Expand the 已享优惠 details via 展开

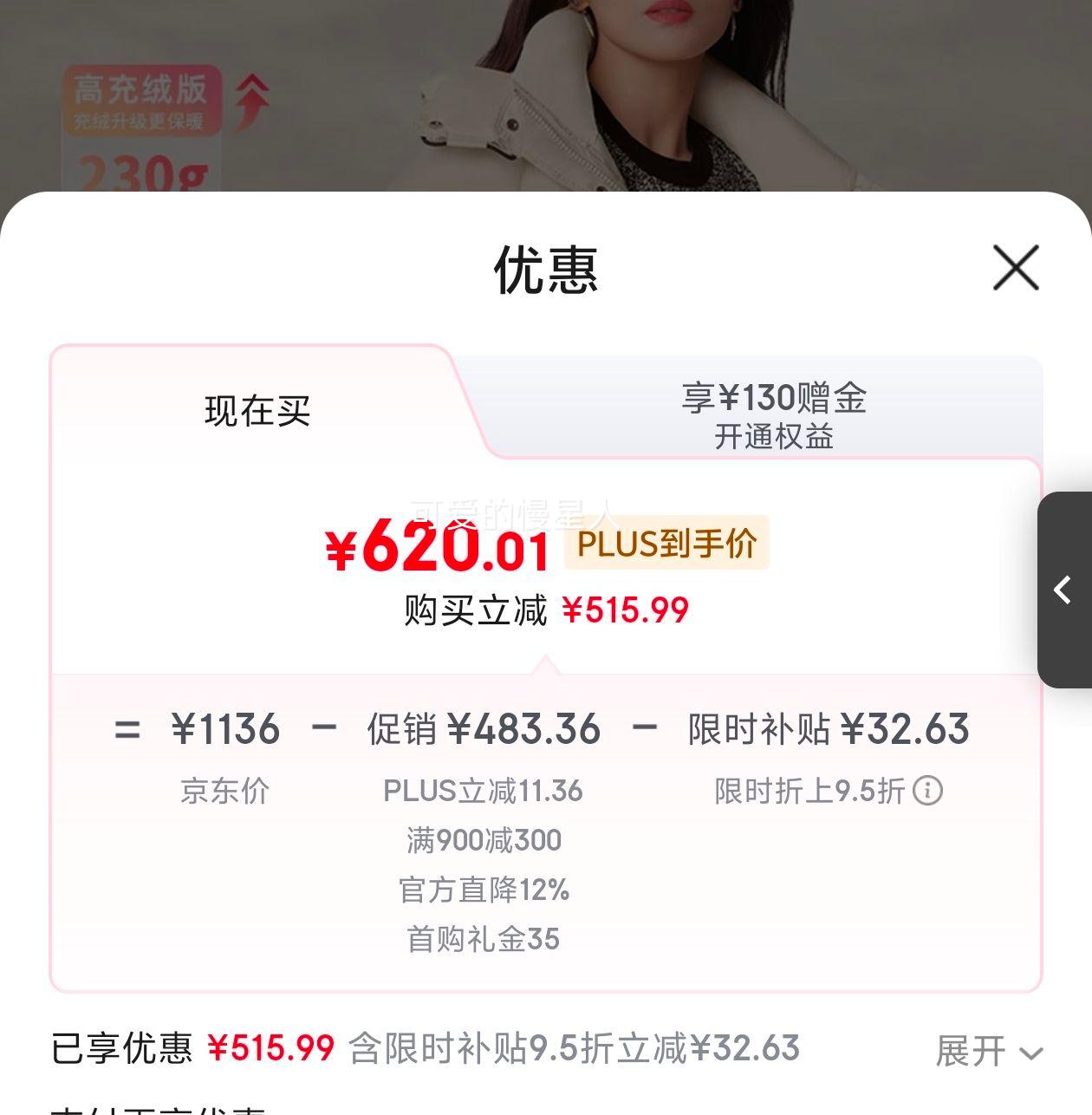[x=969, y=1052]
